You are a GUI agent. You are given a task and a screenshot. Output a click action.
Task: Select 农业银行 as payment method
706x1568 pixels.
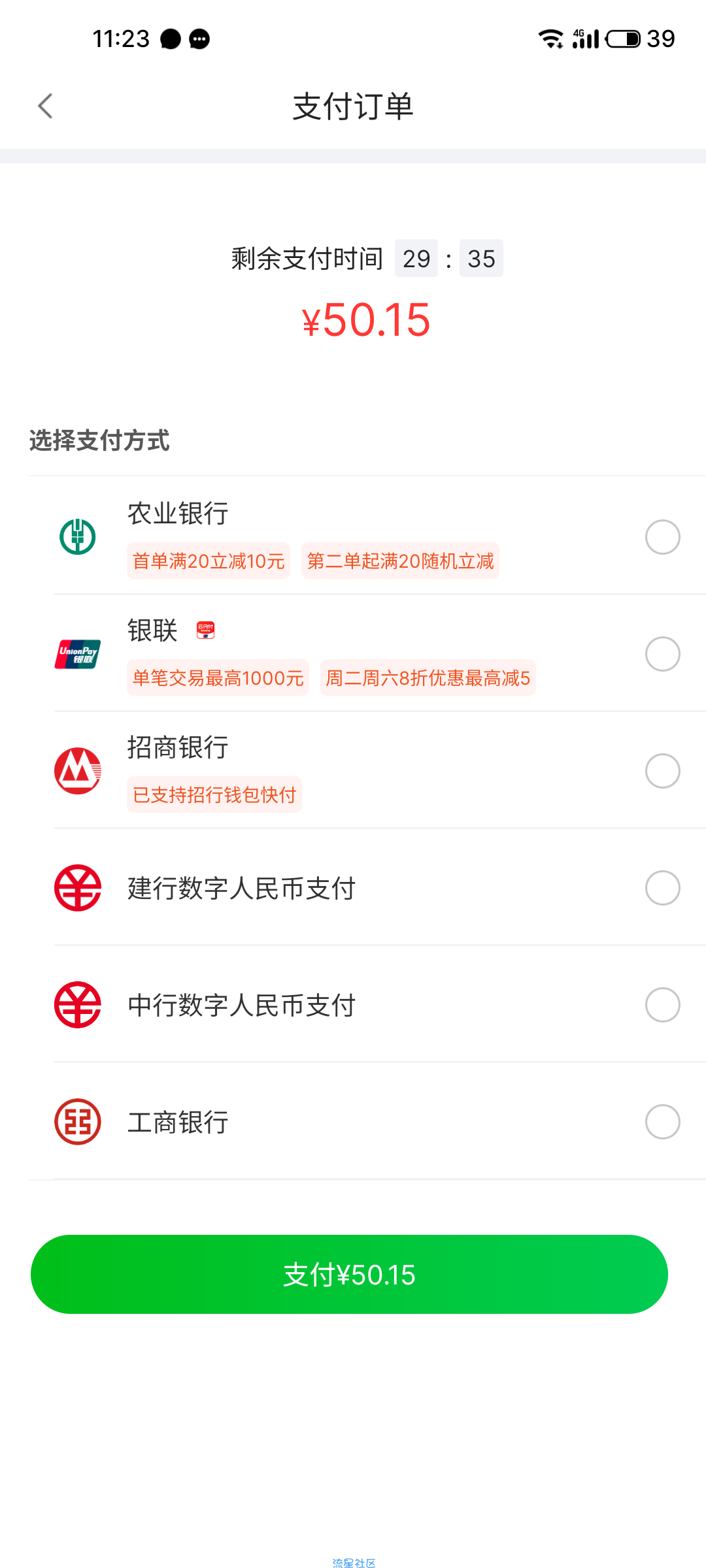point(367,536)
